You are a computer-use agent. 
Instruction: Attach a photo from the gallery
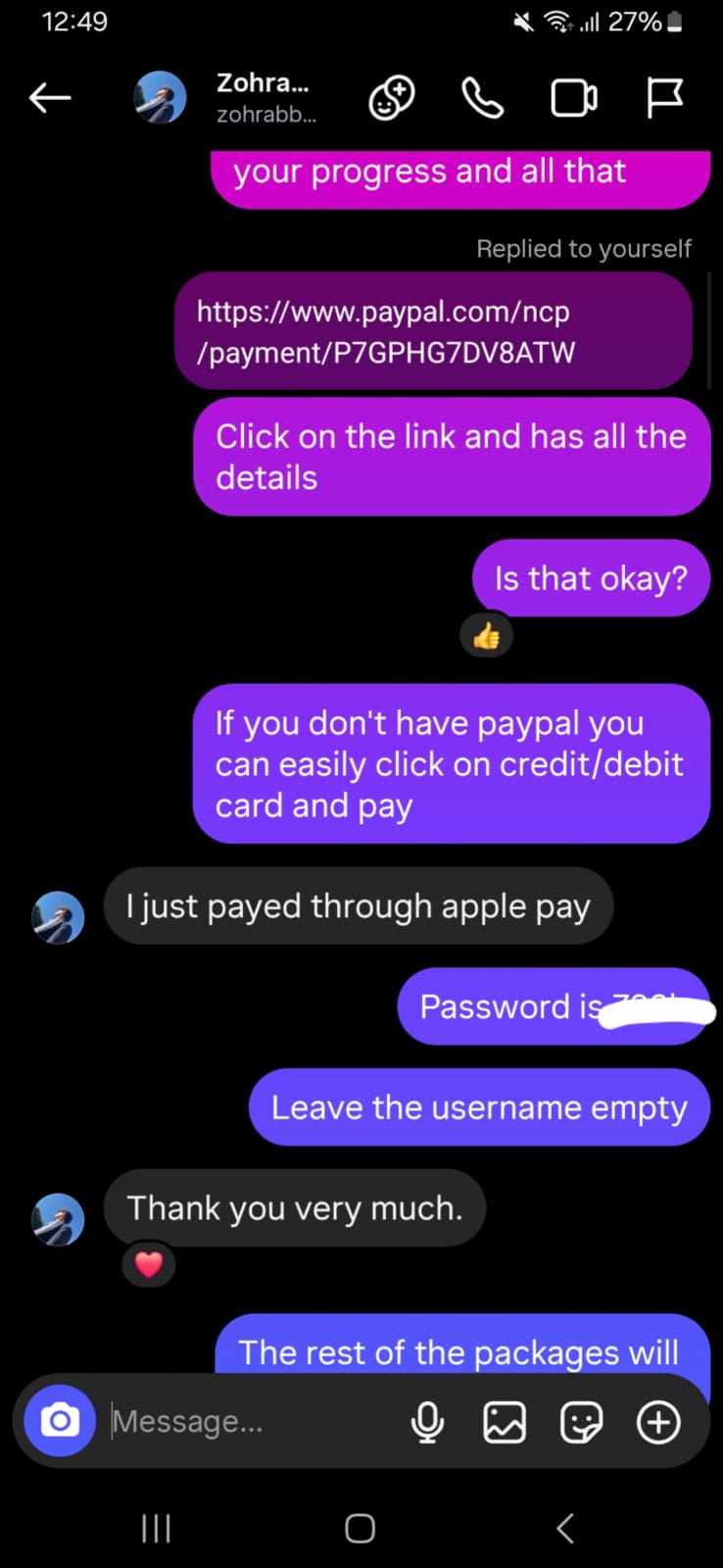pos(505,1422)
